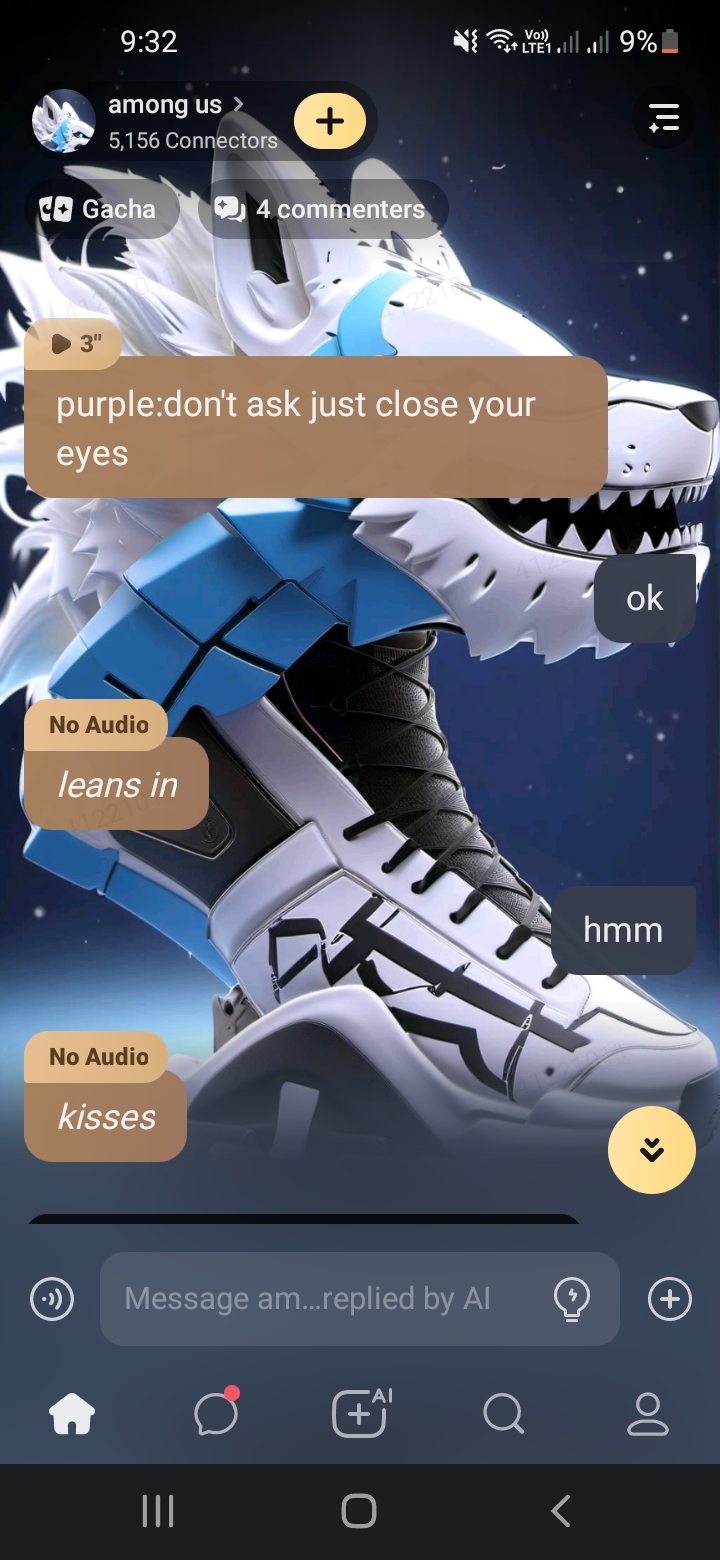720x1560 pixels.
Task: Tap the lightbulb suggestion icon
Action: [x=571, y=1299]
